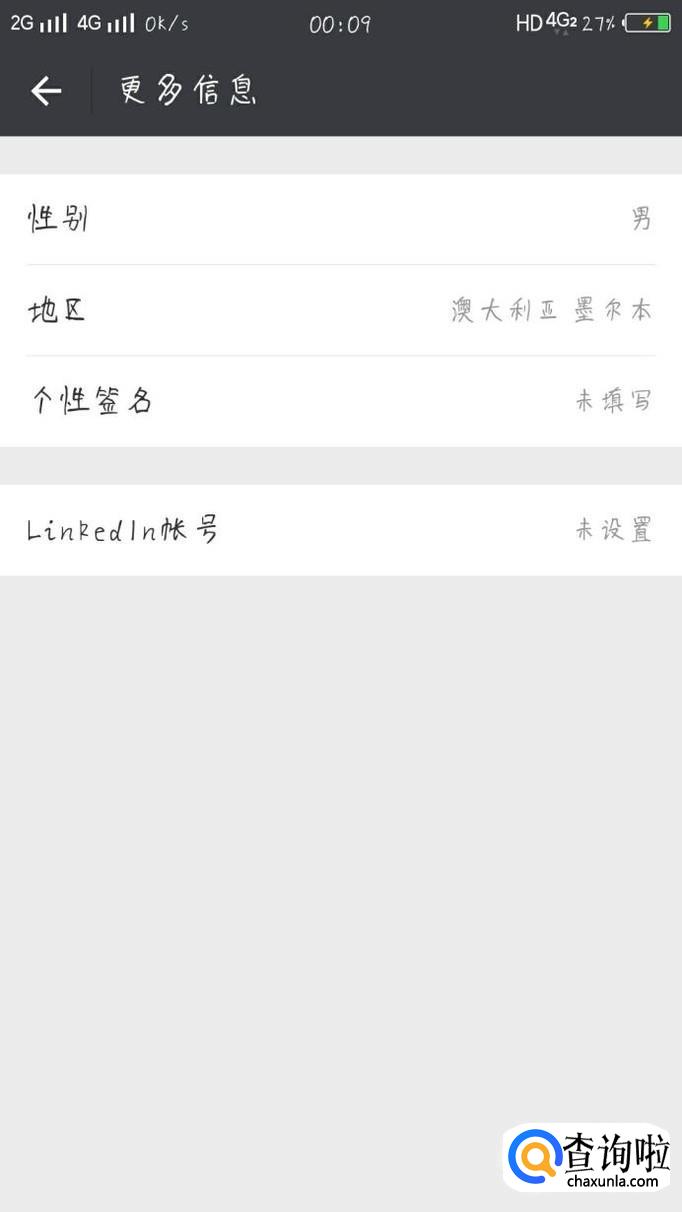Change the 地区 region setting
The image size is (682, 1212).
click(x=340, y=310)
